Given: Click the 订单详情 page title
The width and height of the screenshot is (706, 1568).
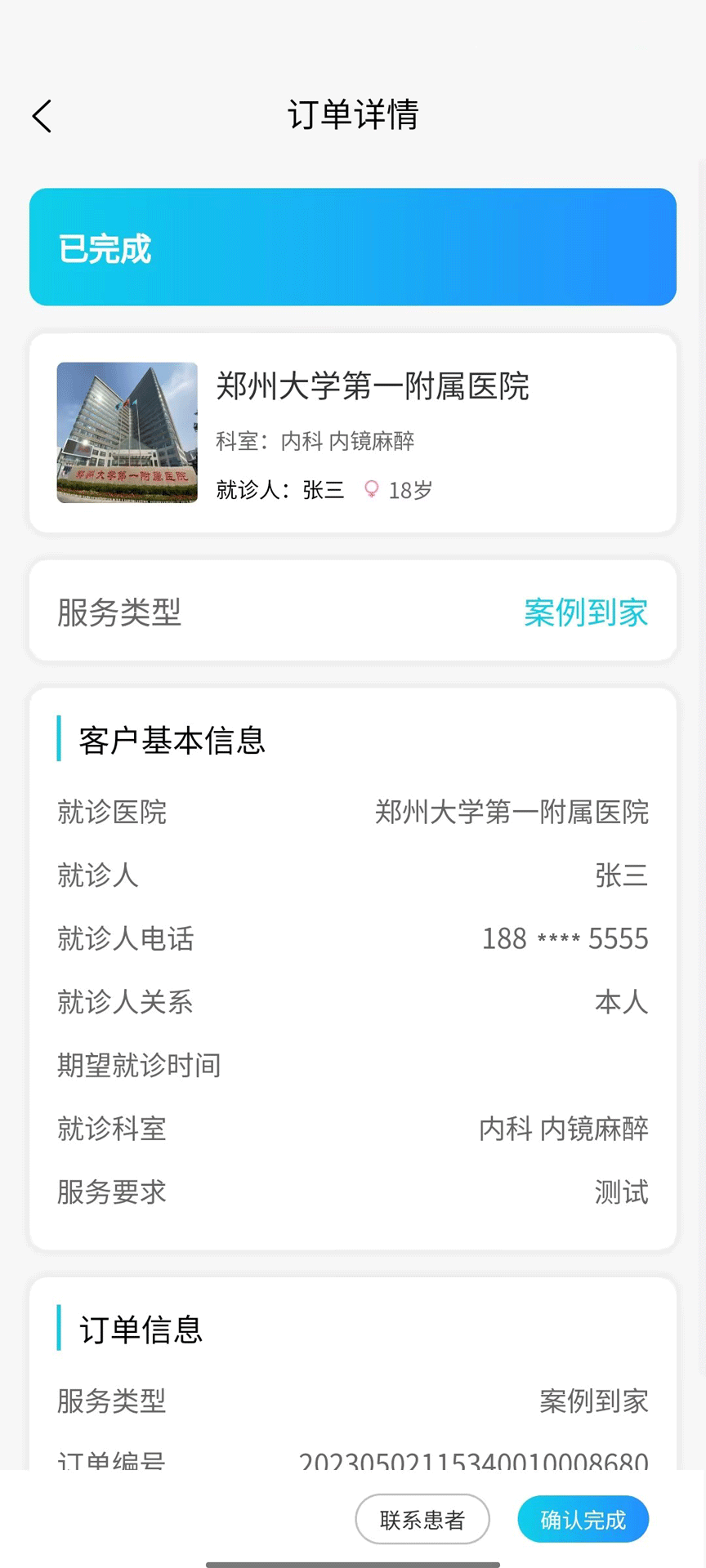Looking at the screenshot, I should click(352, 115).
